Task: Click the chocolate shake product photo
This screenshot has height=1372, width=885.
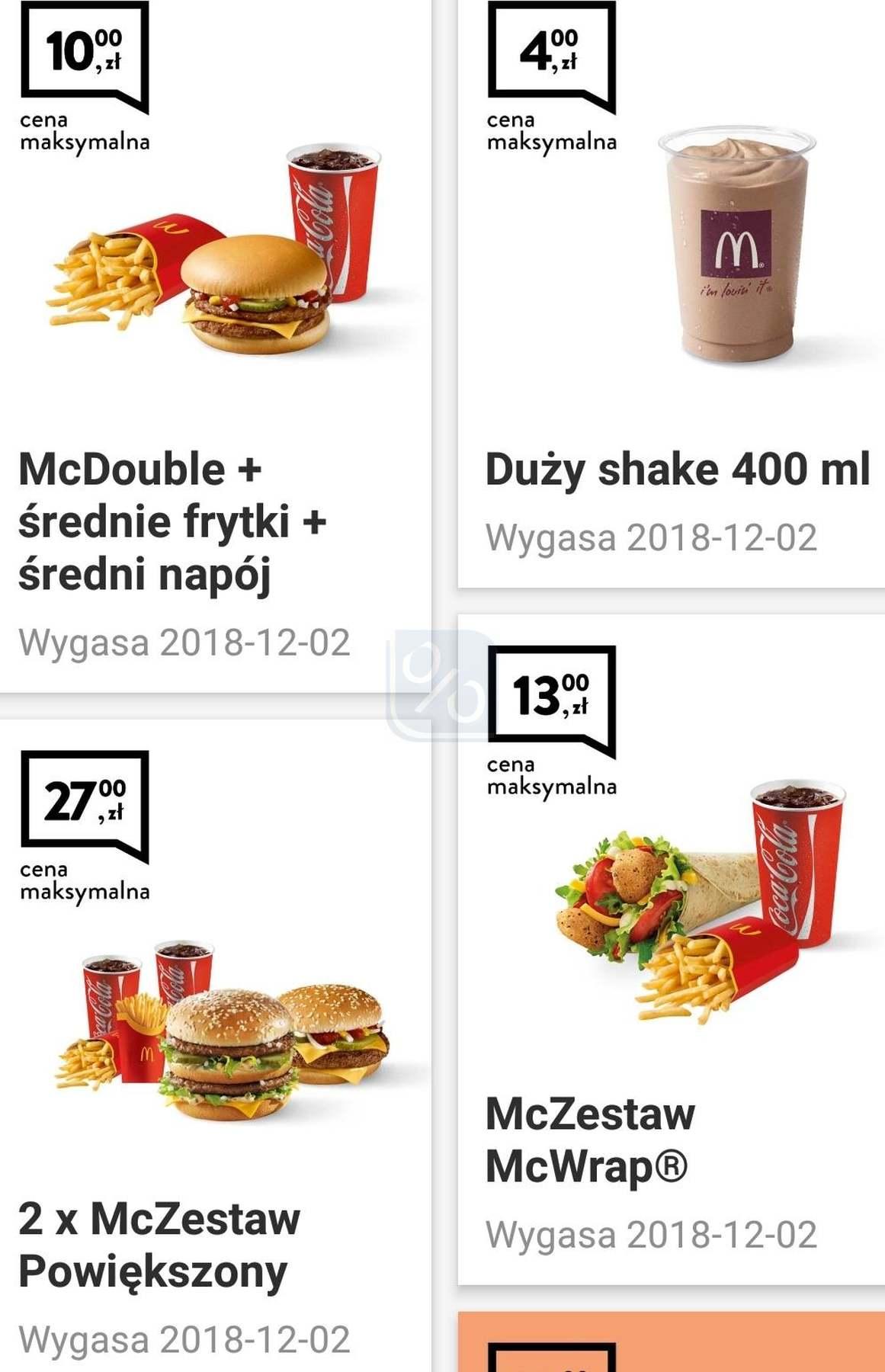Action: tap(736, 267)
